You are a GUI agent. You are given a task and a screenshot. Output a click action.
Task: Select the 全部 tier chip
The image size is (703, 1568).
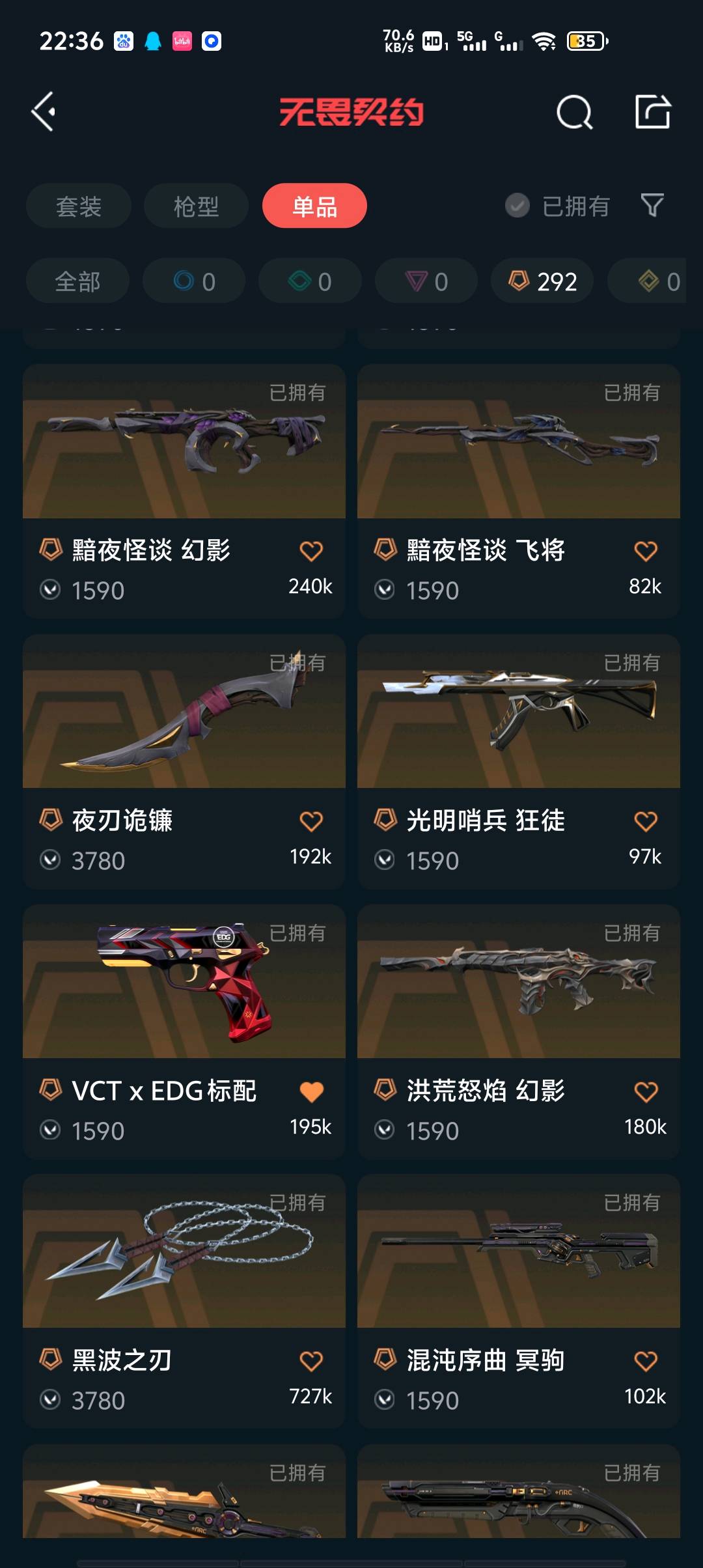tap(77, 281)
